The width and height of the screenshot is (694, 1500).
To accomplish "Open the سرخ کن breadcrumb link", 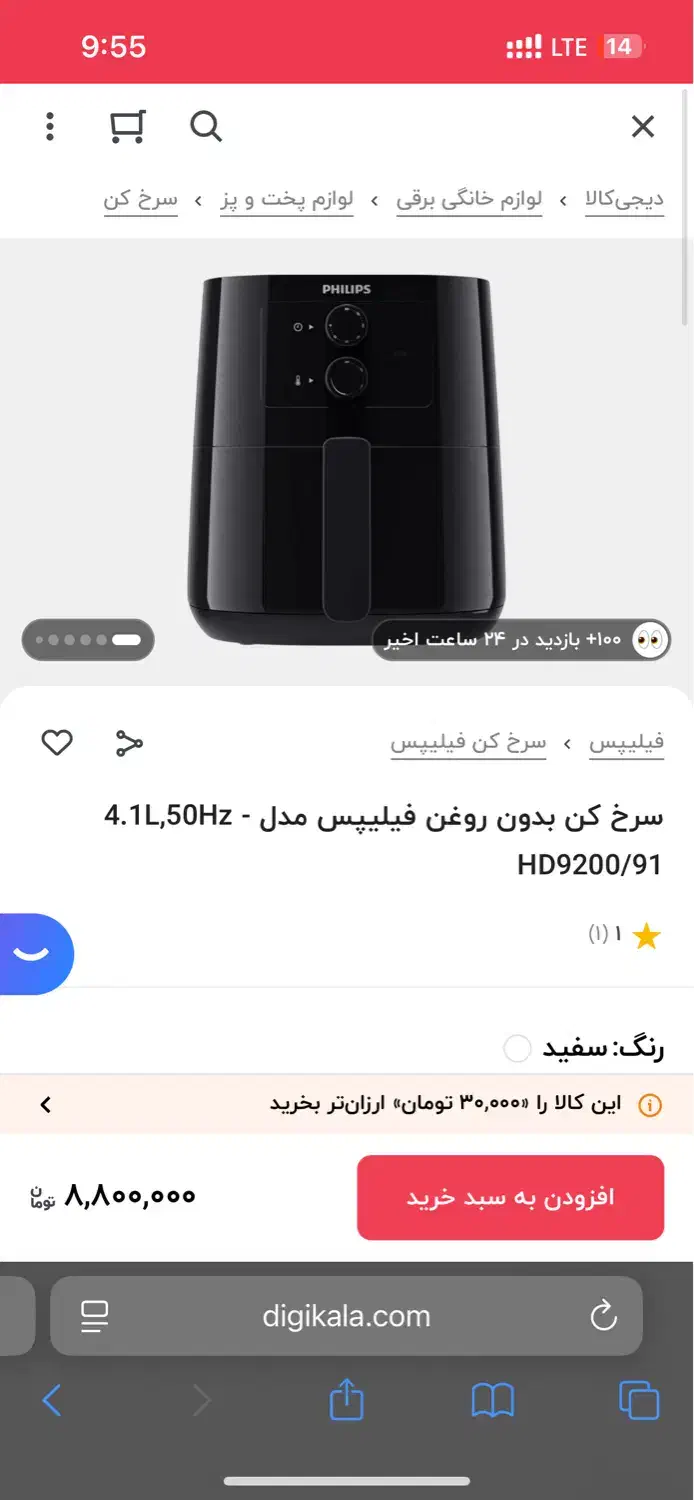I will (140, 199).
